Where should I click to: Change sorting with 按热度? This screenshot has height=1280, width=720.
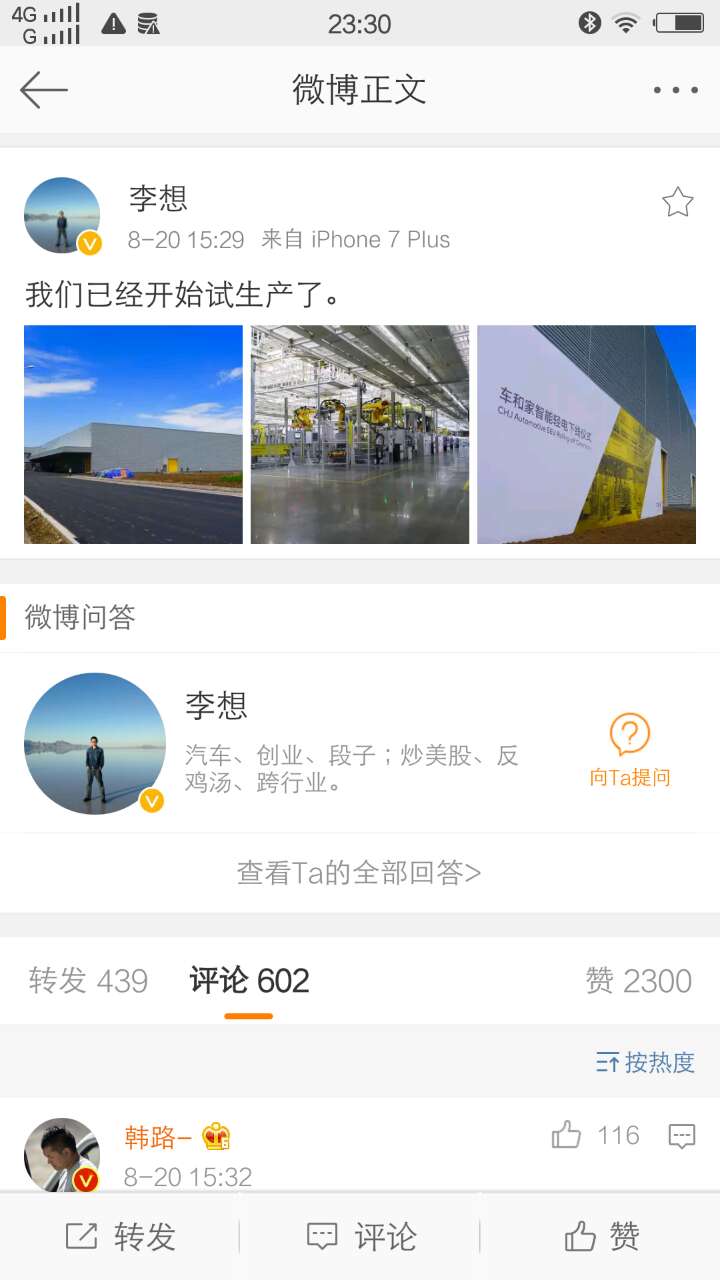645,1062
